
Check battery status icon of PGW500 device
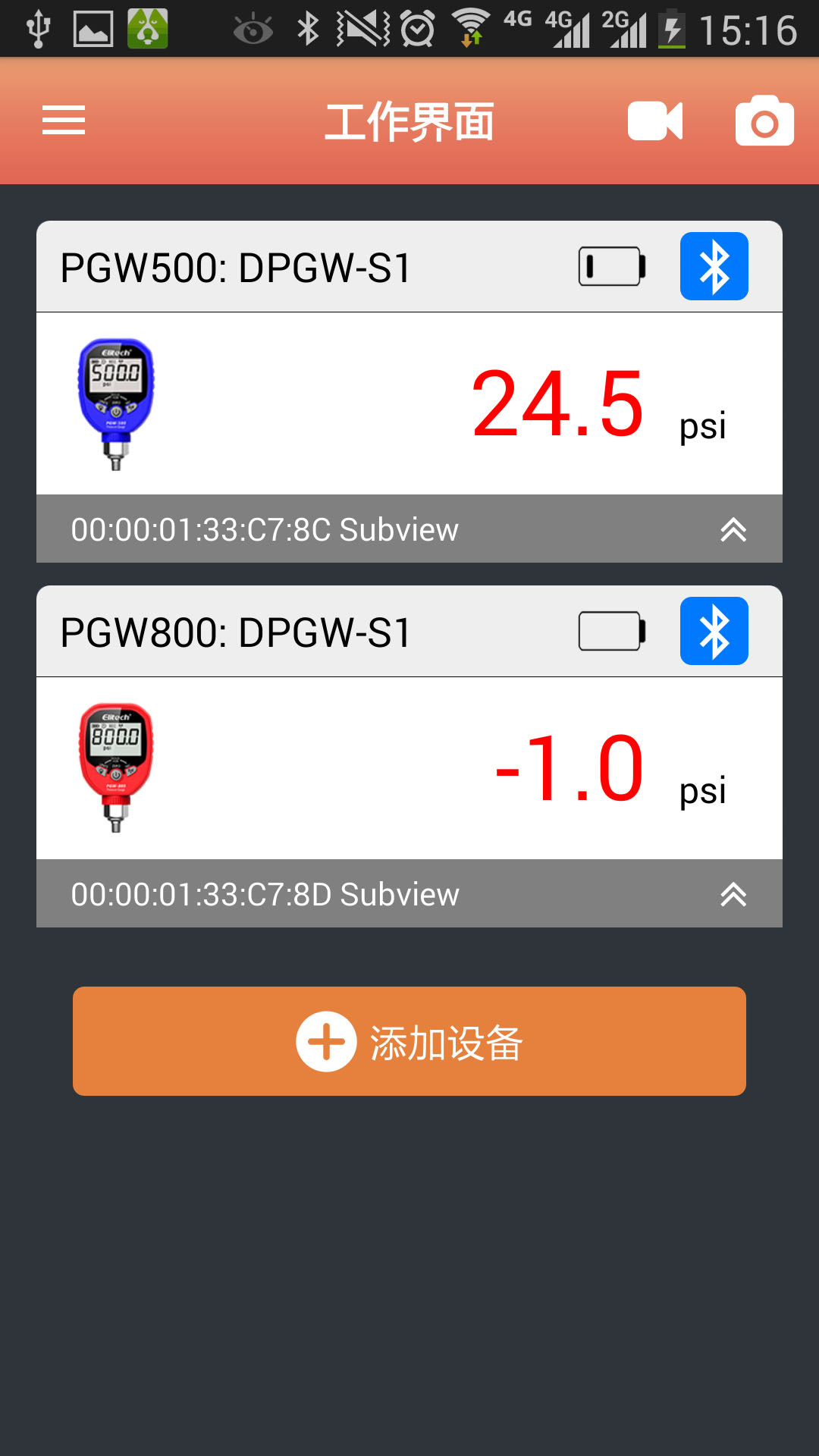click(x=613, y=266)
